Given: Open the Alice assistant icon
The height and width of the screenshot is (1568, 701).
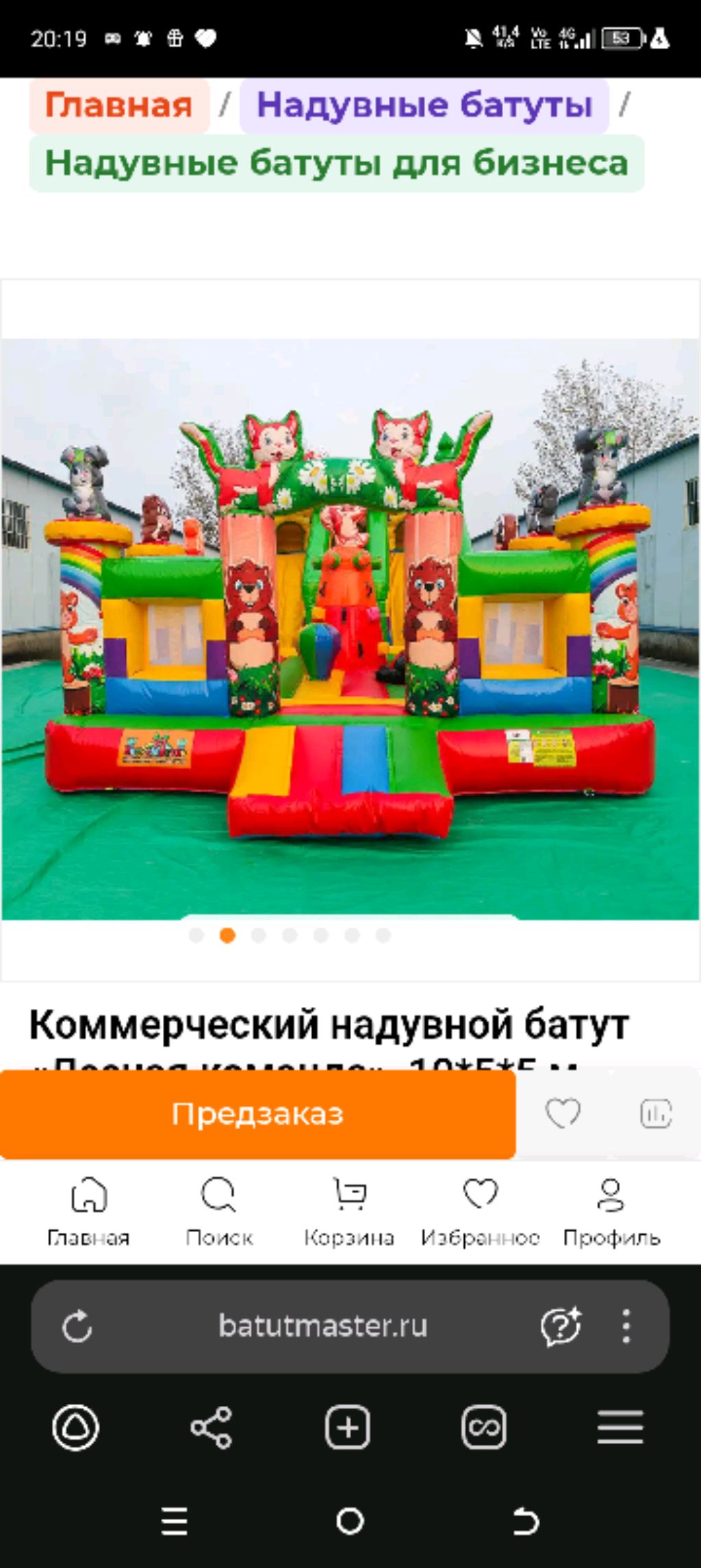Looking at the screenshot, I should point(75,1428).
